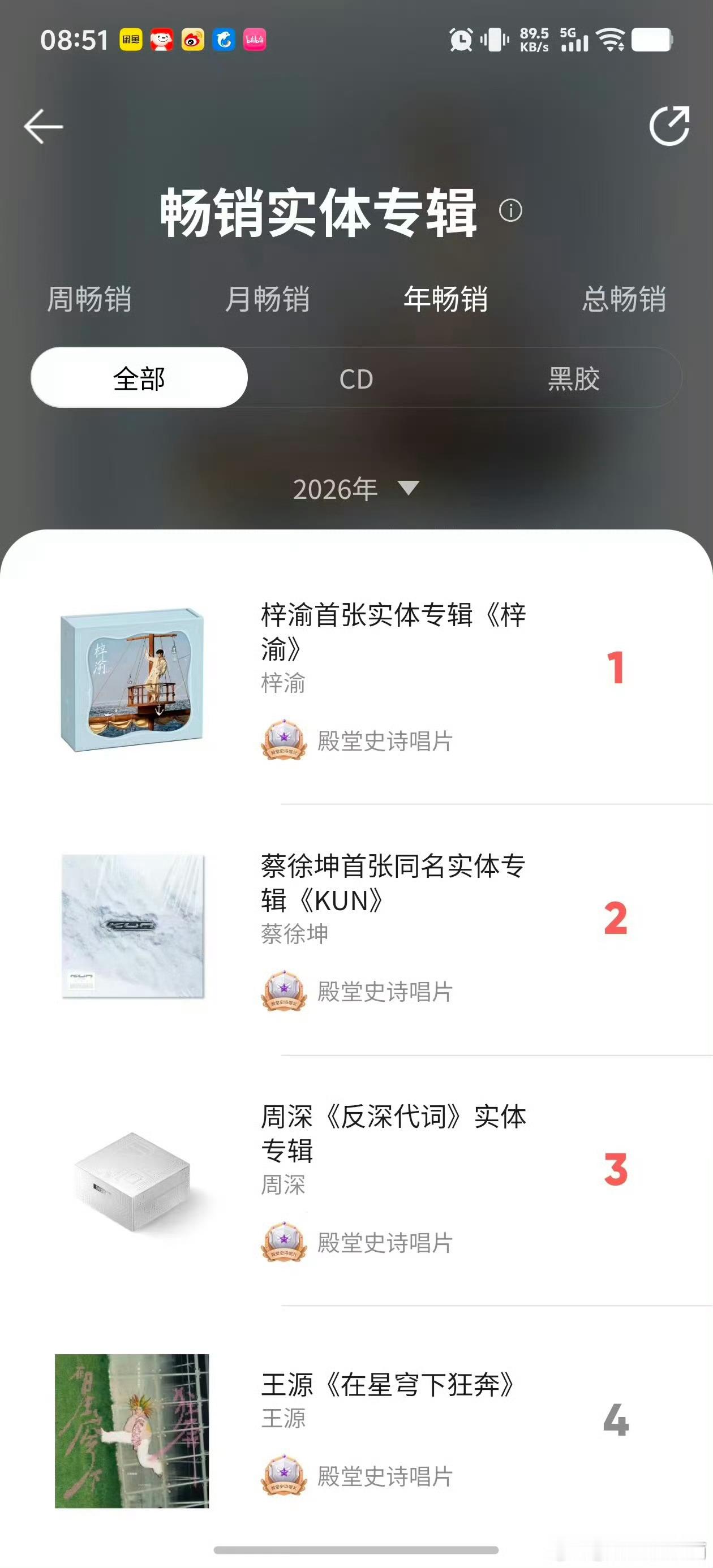Screen dimensions: 713x1568
Task: Select the 全部 filter
Action: point(139,377)
